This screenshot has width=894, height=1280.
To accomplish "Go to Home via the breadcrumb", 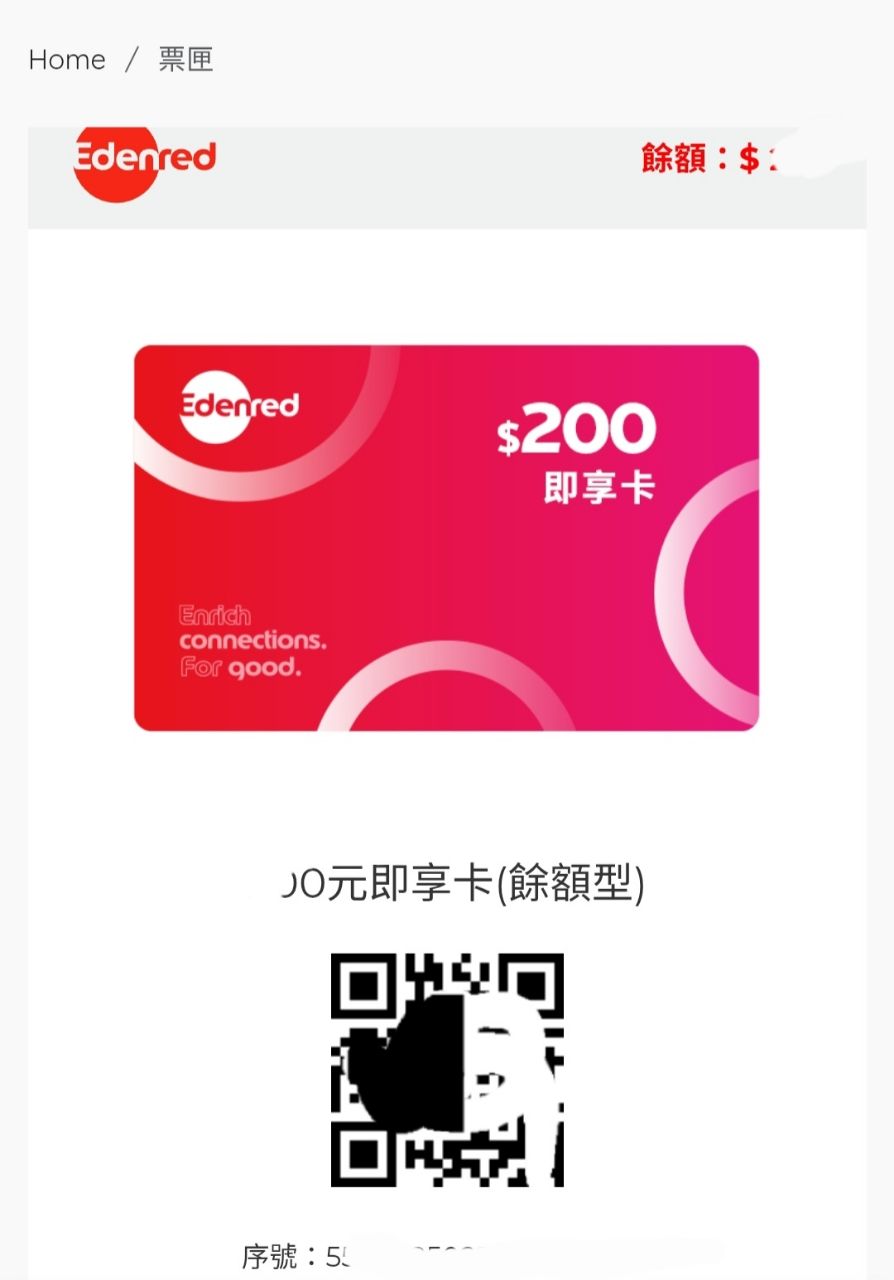I will tap(67, 60).
